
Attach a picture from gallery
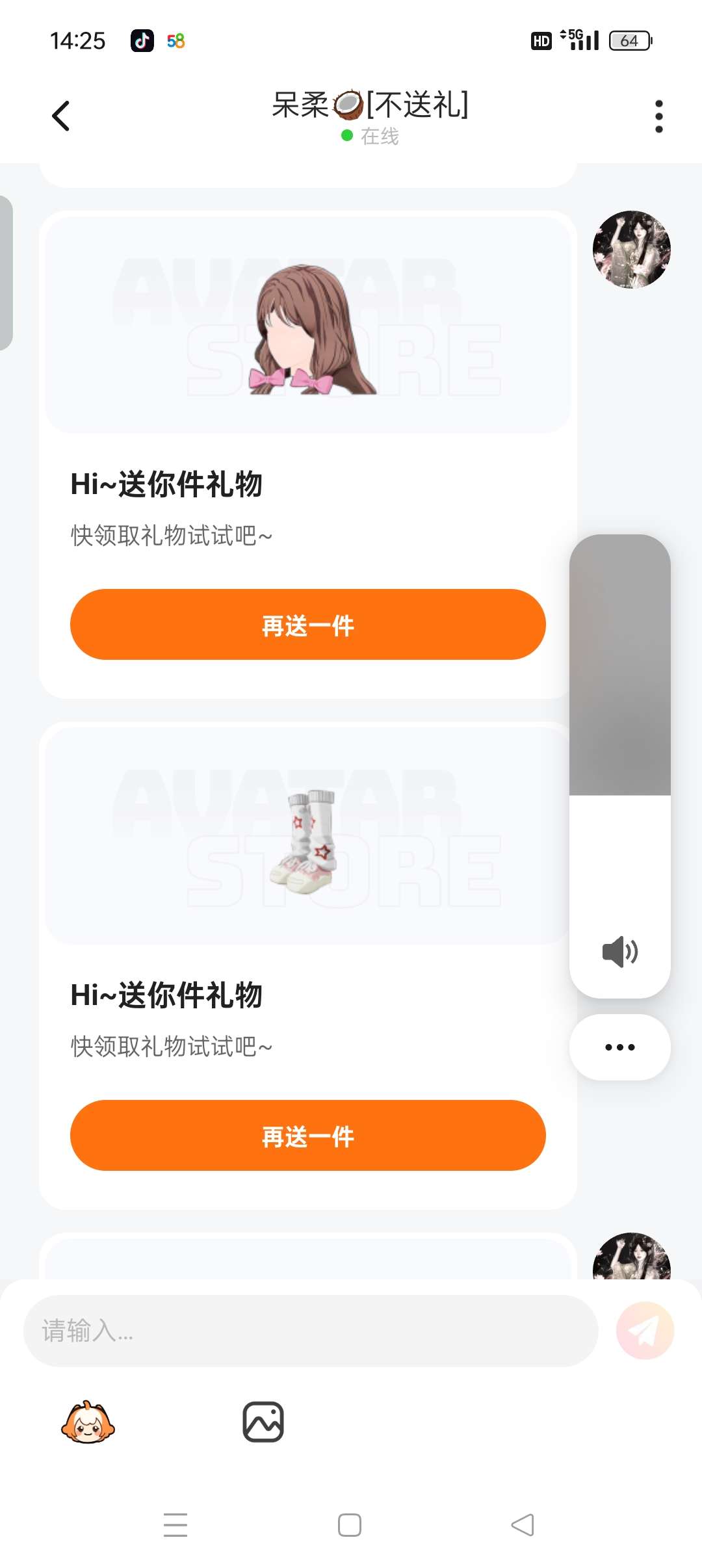click(263, 1422)
